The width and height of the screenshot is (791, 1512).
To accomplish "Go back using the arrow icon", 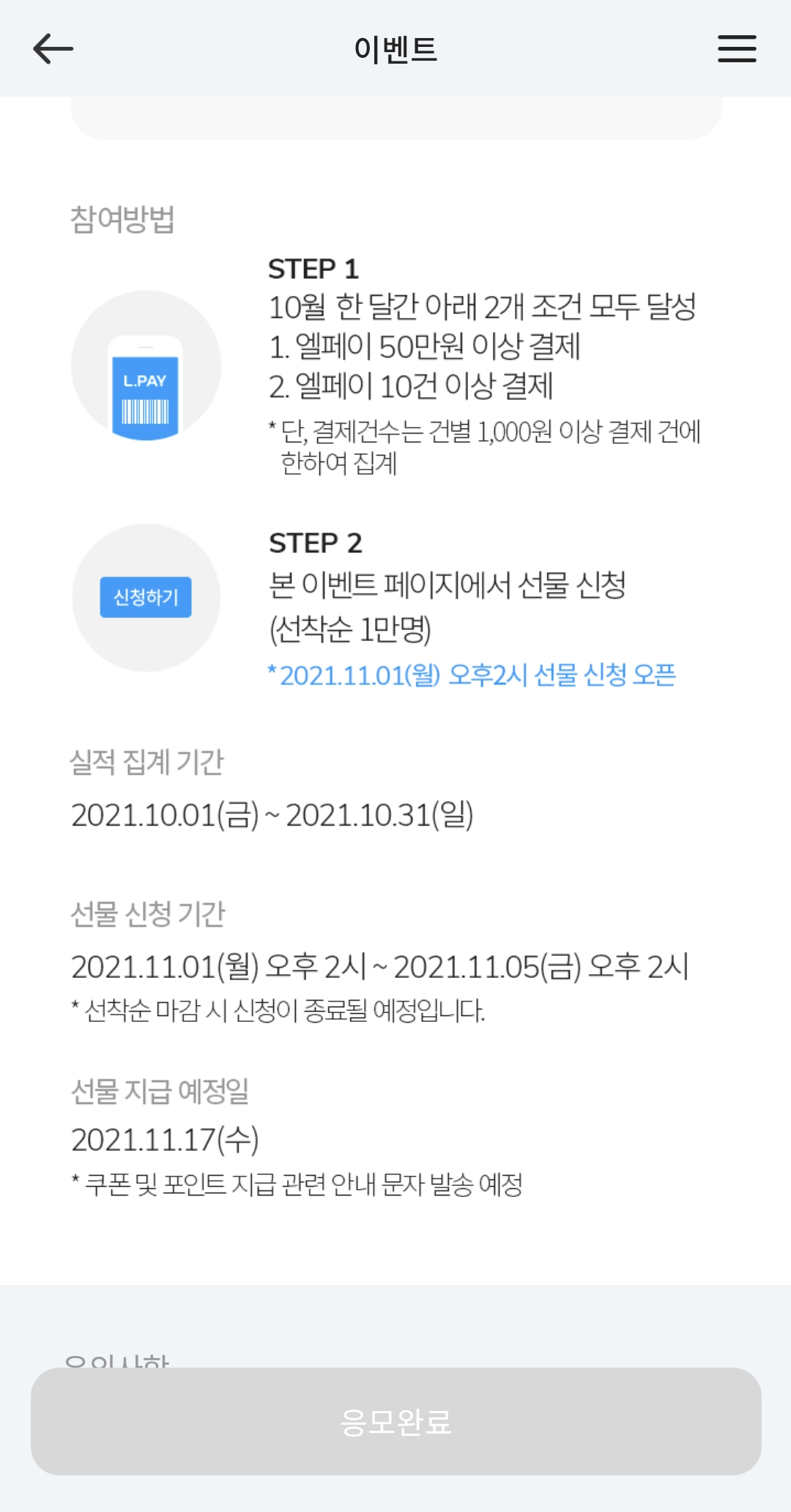I will click(x=53, y=49).
